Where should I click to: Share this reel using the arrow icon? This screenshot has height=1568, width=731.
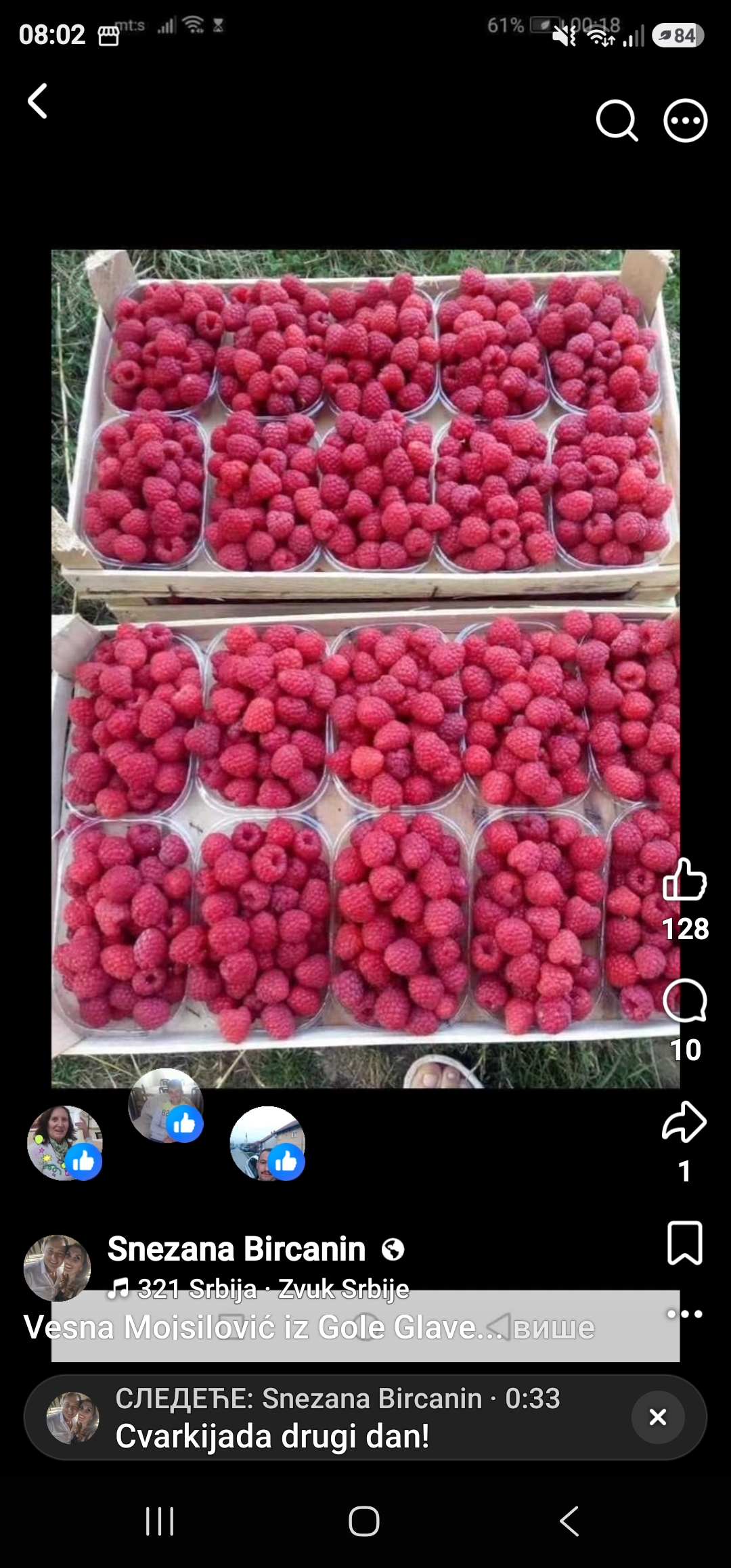684,1122
